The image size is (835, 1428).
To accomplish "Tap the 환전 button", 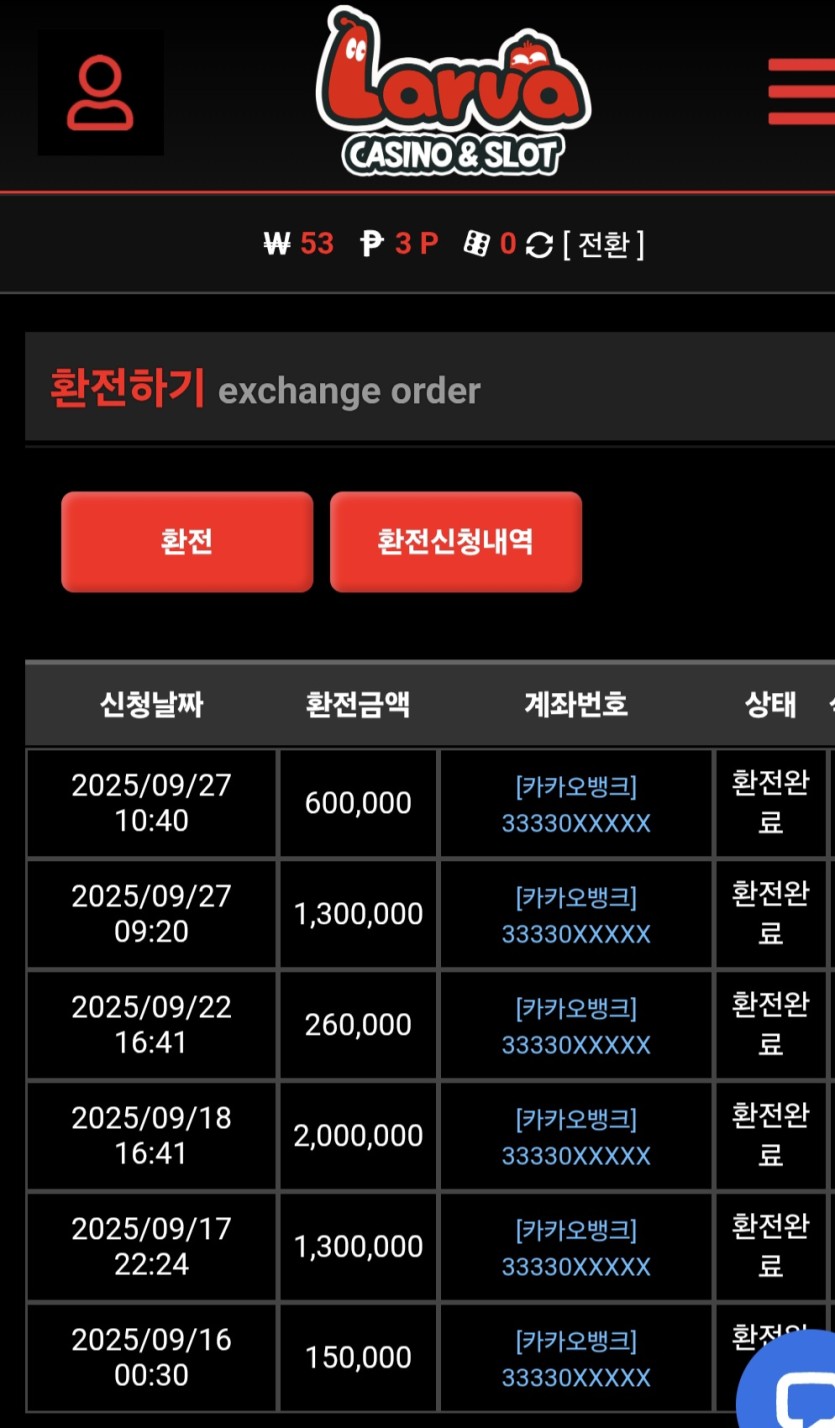I will pyautogui.click(x=187, y=542).
